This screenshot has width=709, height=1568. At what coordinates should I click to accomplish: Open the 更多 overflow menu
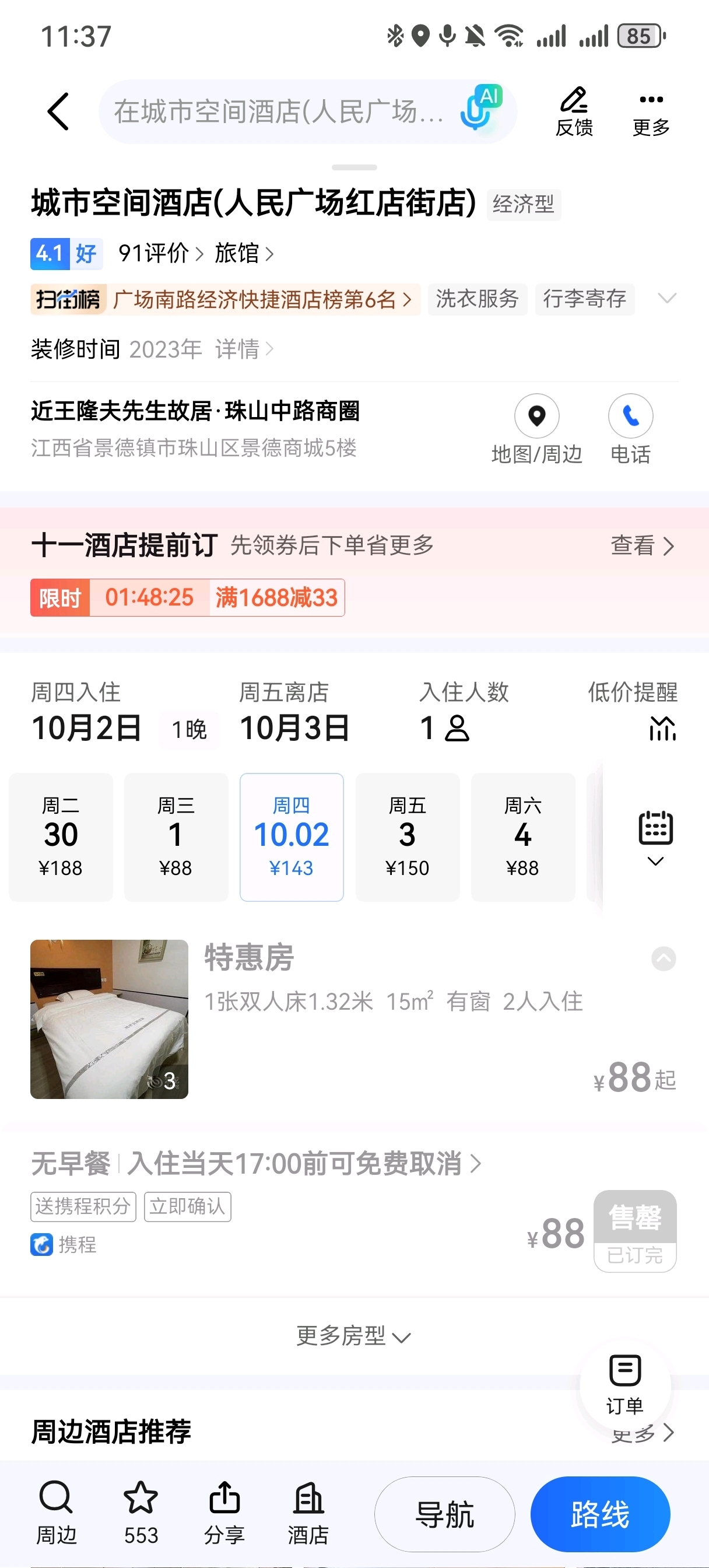[651, 111]
